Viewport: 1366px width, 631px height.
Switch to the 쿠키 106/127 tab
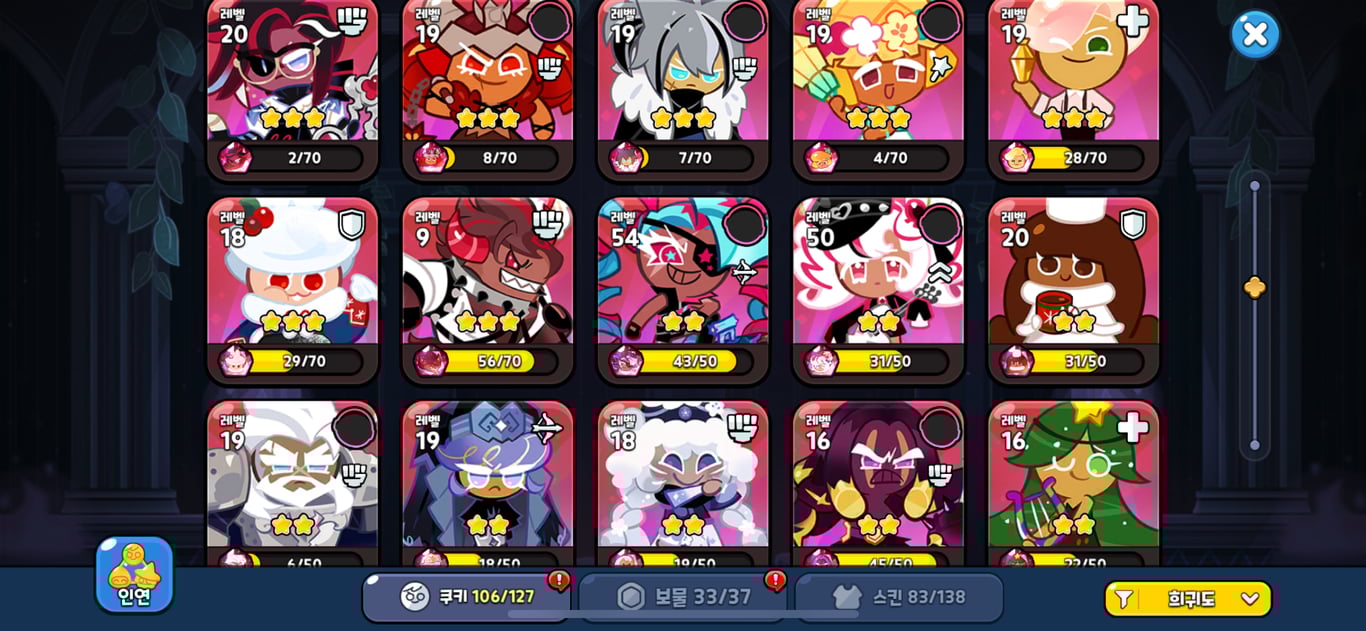[x=467, y=597]
